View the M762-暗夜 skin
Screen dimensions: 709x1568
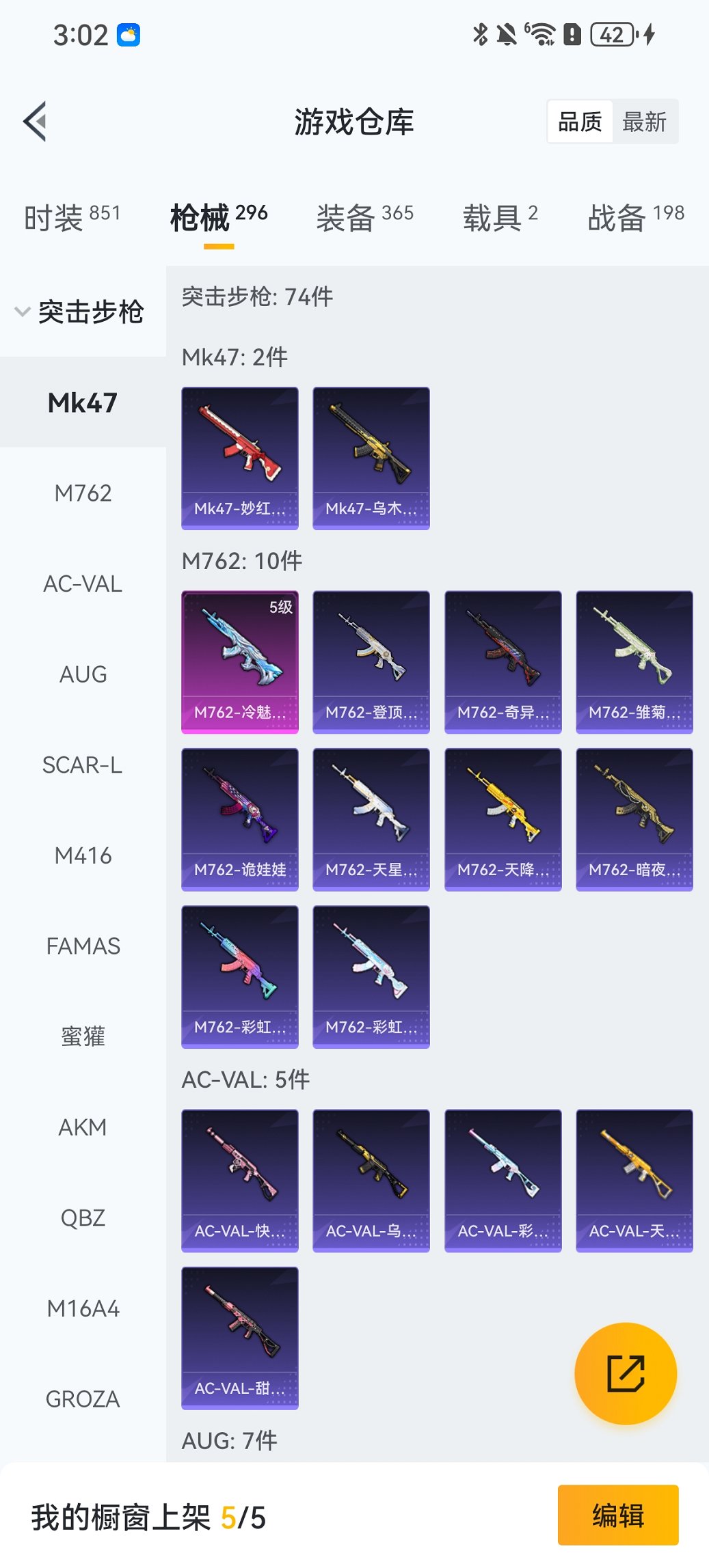click(634, 819)
